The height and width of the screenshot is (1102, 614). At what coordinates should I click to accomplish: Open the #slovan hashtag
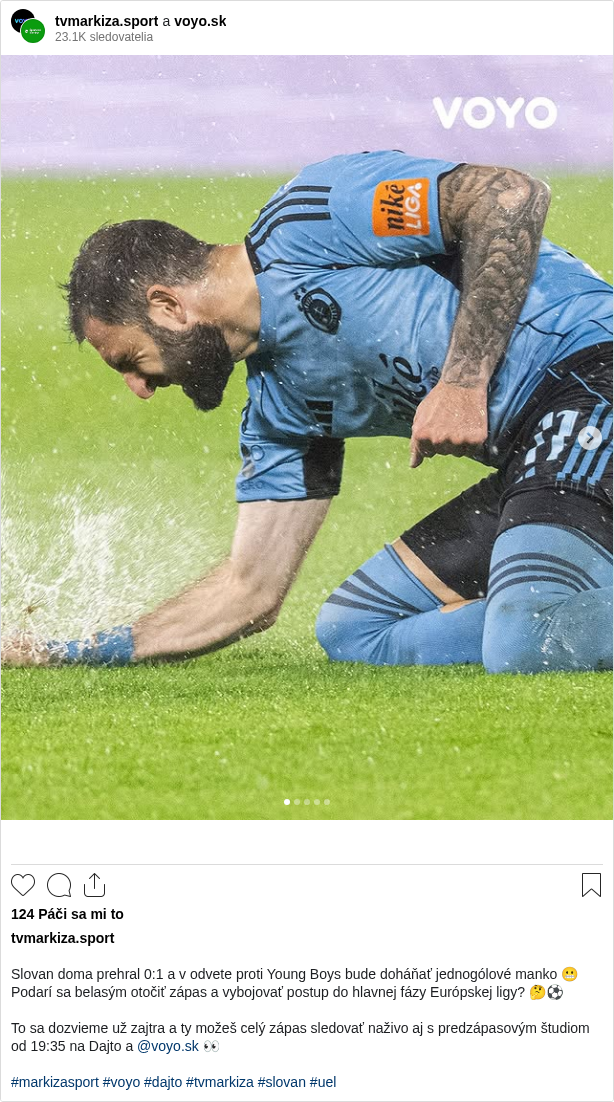coord(281,1082)
